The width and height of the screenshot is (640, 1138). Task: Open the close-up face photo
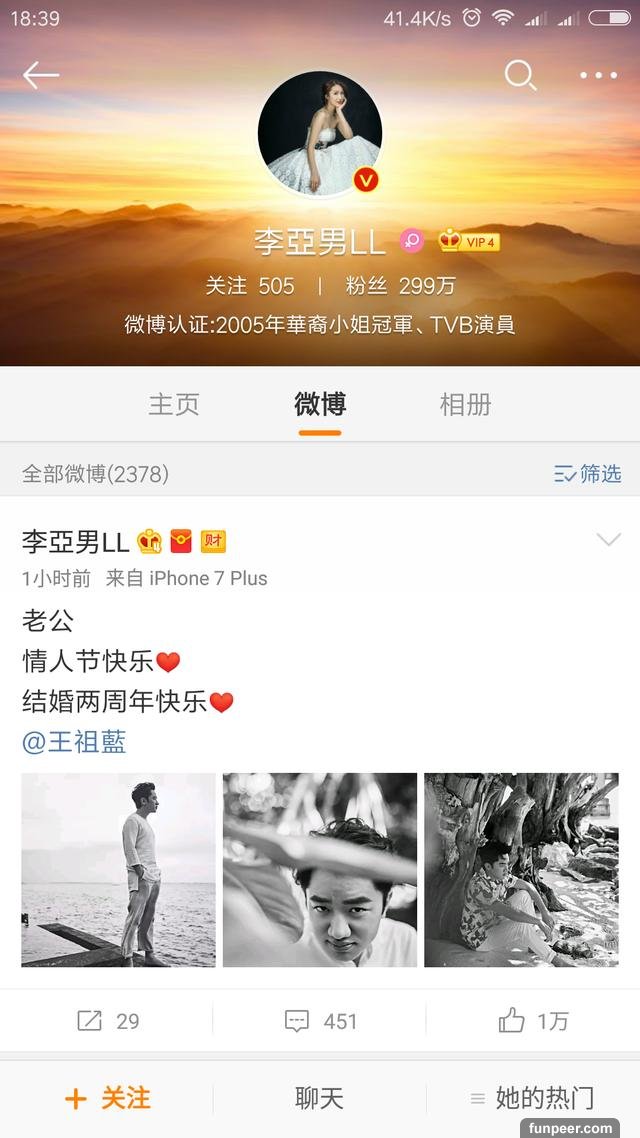320,869
